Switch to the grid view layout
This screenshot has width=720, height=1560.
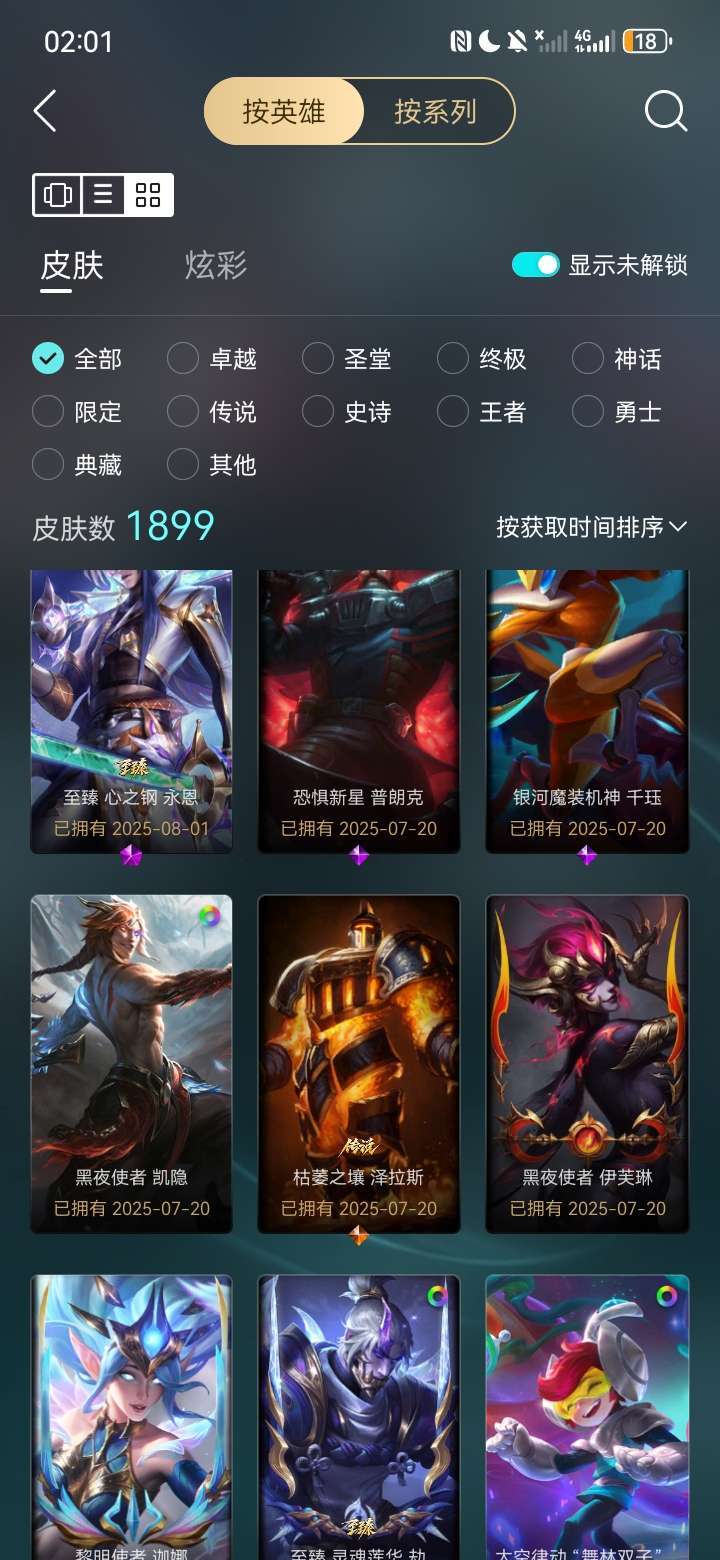tap(148, 195)
